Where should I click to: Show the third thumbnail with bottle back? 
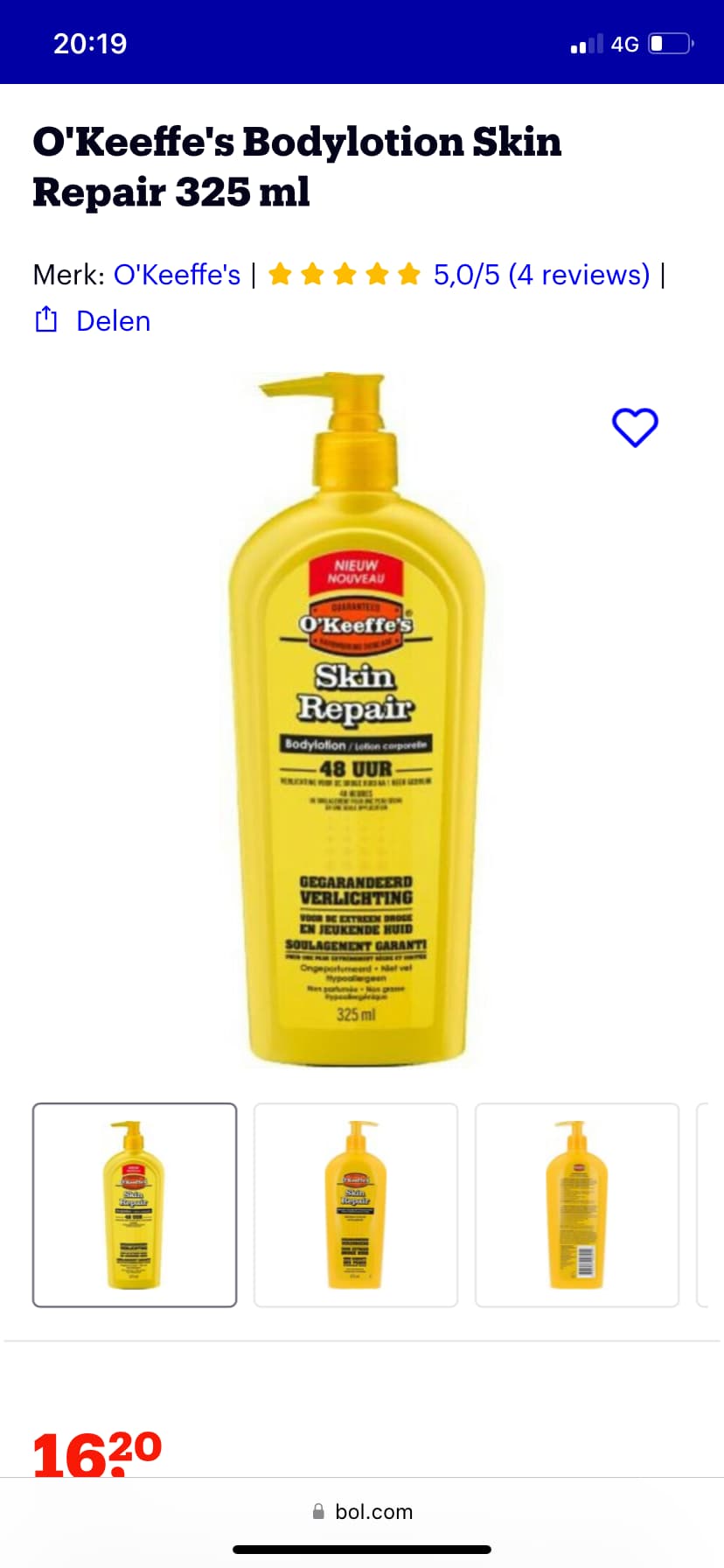pyautogui.click(x=577, y=1205)
